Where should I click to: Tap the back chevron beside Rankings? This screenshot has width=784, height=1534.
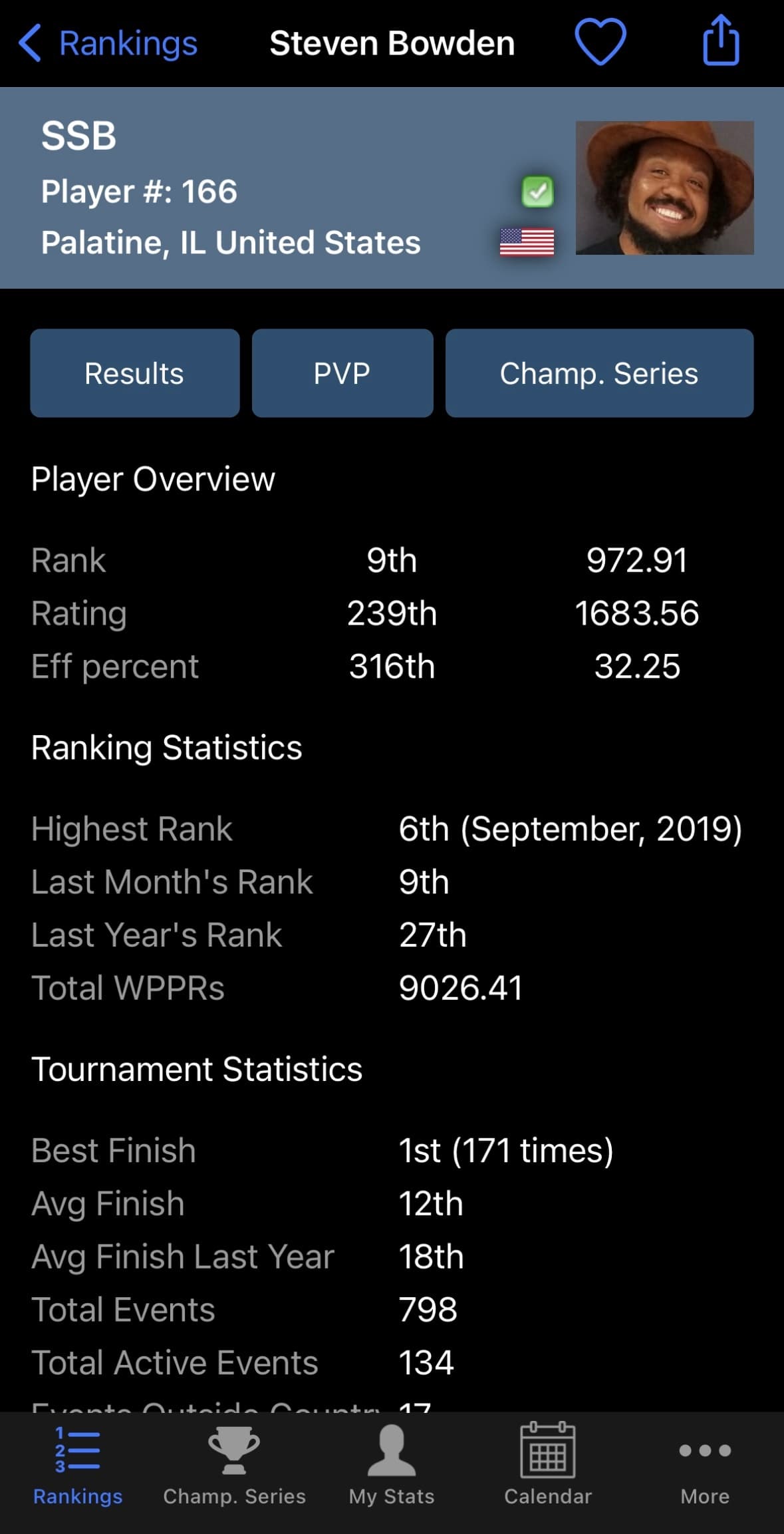point(29,42)
